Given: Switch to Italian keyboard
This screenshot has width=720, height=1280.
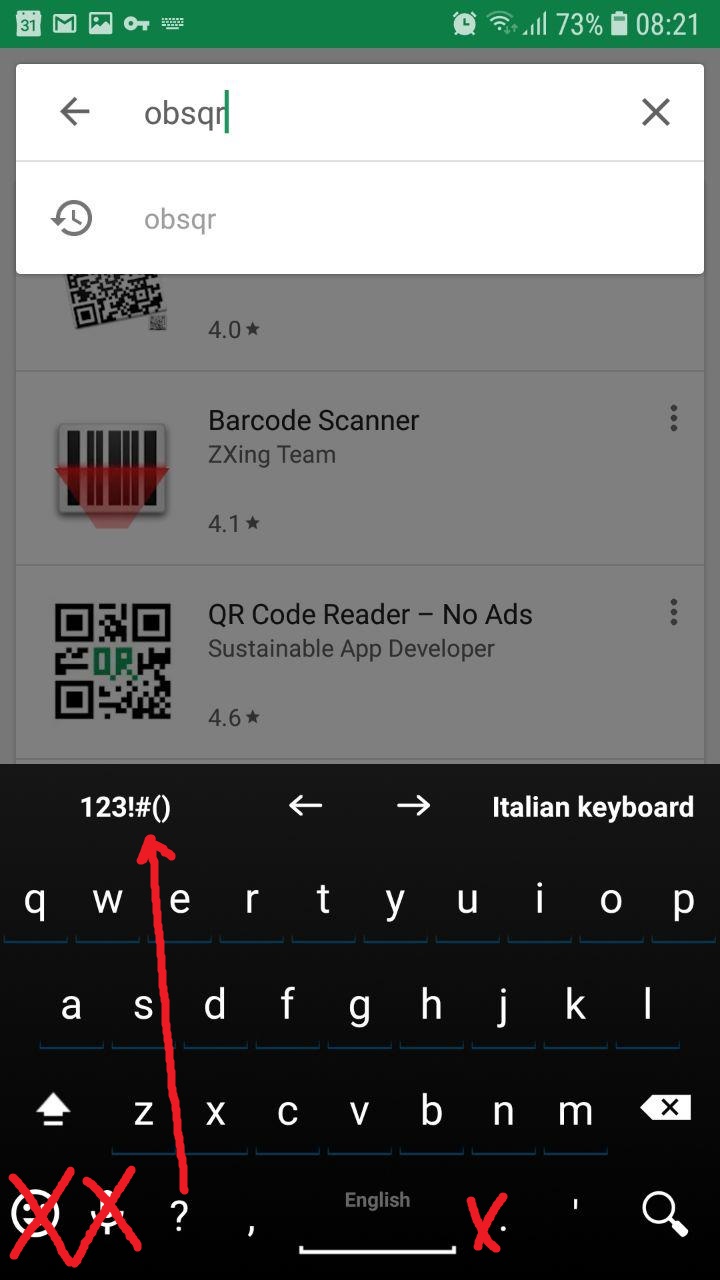Looking at the screenshot, I should pos(593,807).
